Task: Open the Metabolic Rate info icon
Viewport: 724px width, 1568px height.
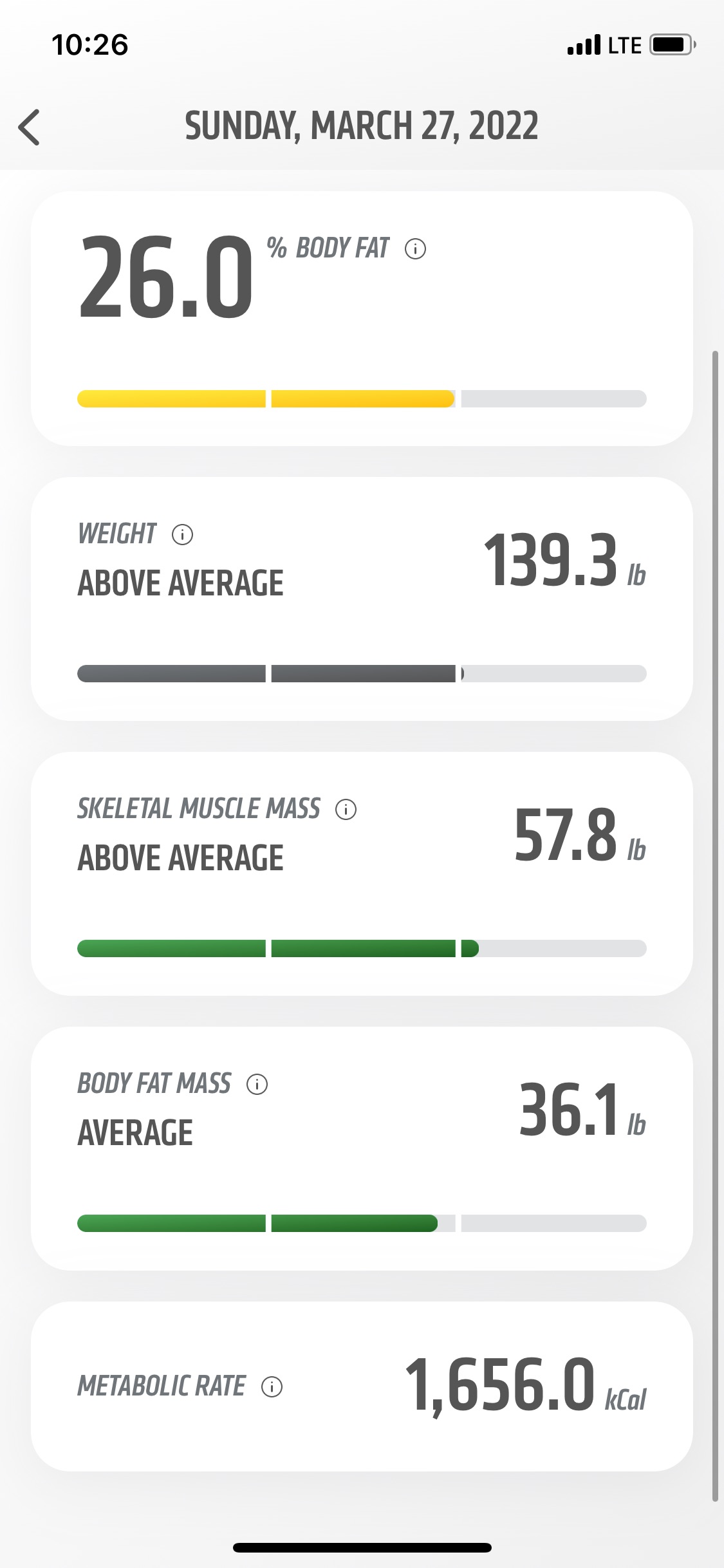Action: tap(272, 1386)
